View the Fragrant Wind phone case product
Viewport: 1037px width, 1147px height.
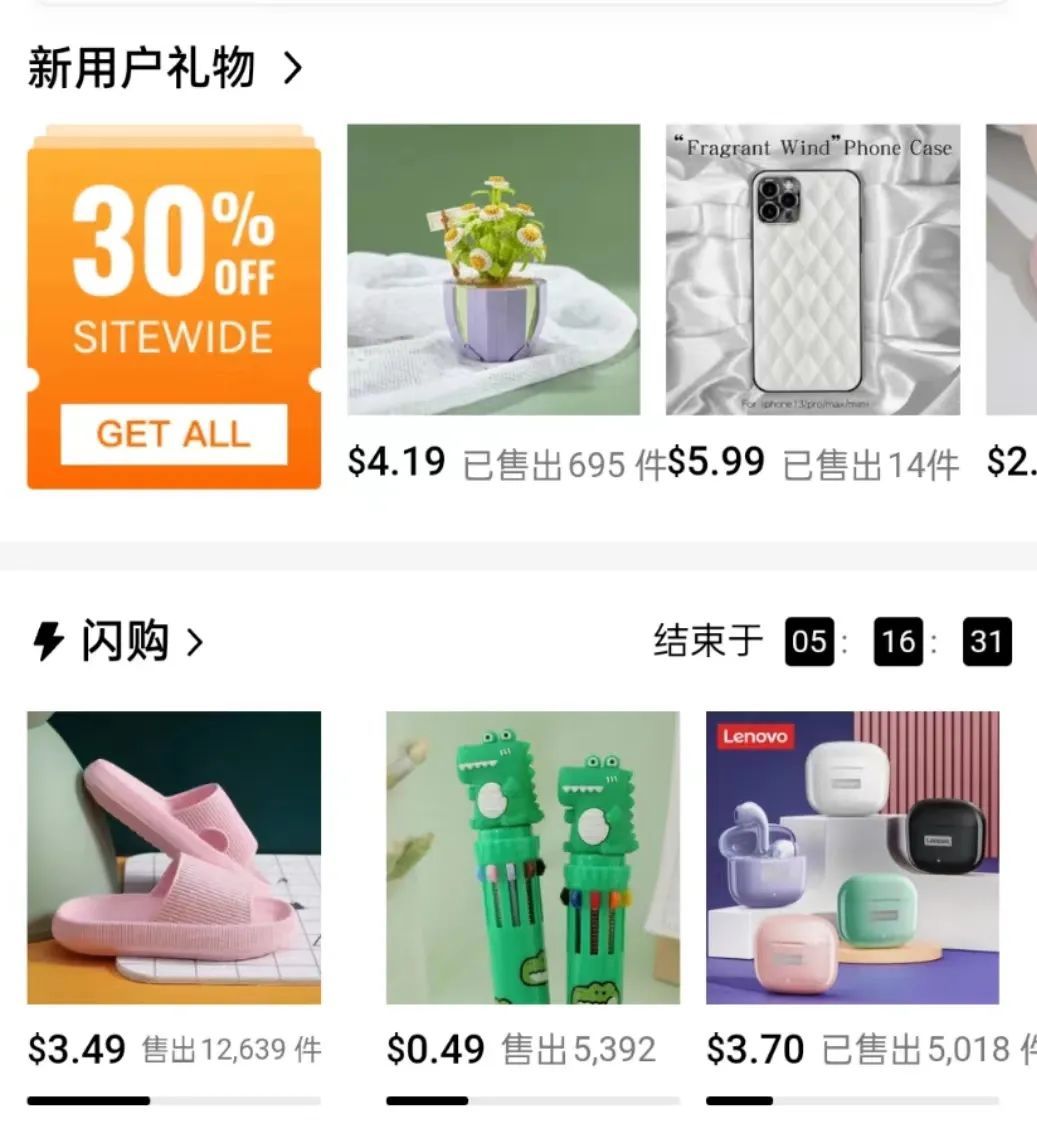click(x=812, y=269)
